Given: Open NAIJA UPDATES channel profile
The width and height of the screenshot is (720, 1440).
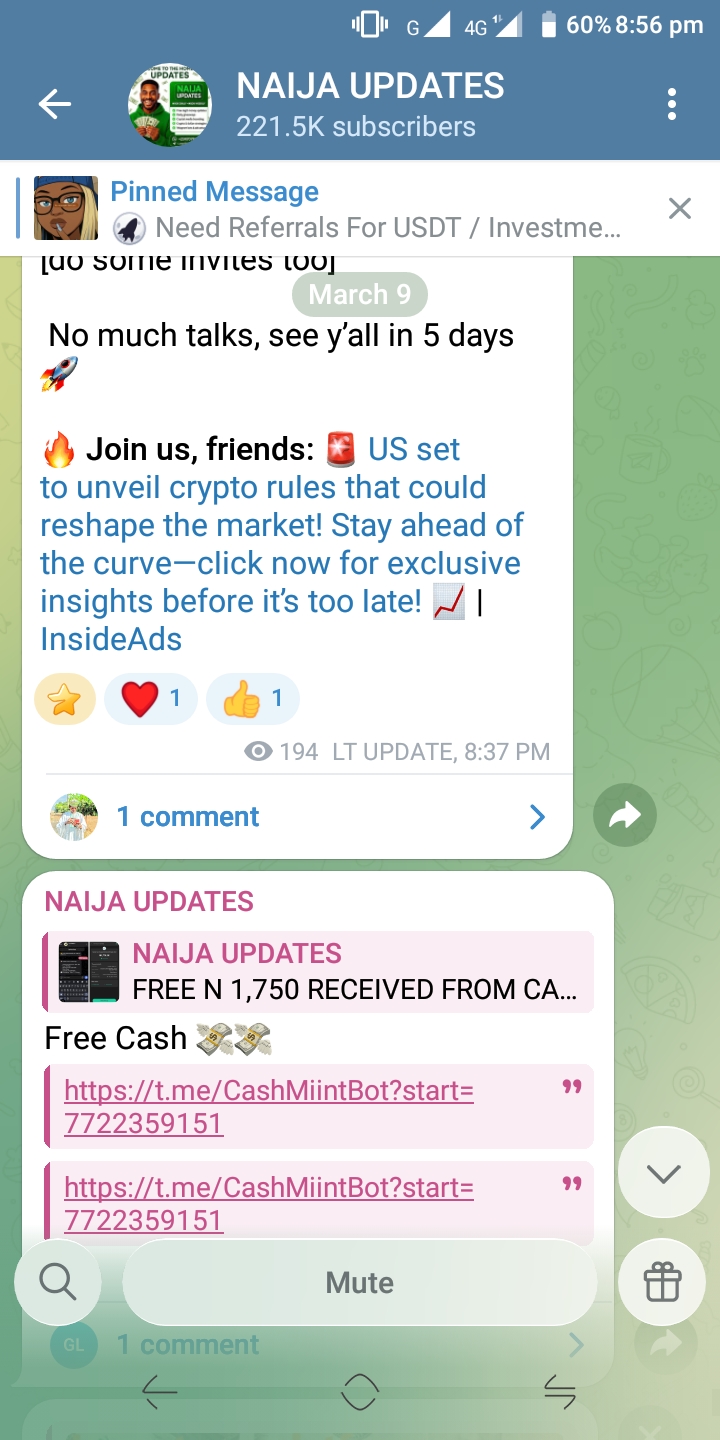Looking at the screenshot, I should 370,104.
